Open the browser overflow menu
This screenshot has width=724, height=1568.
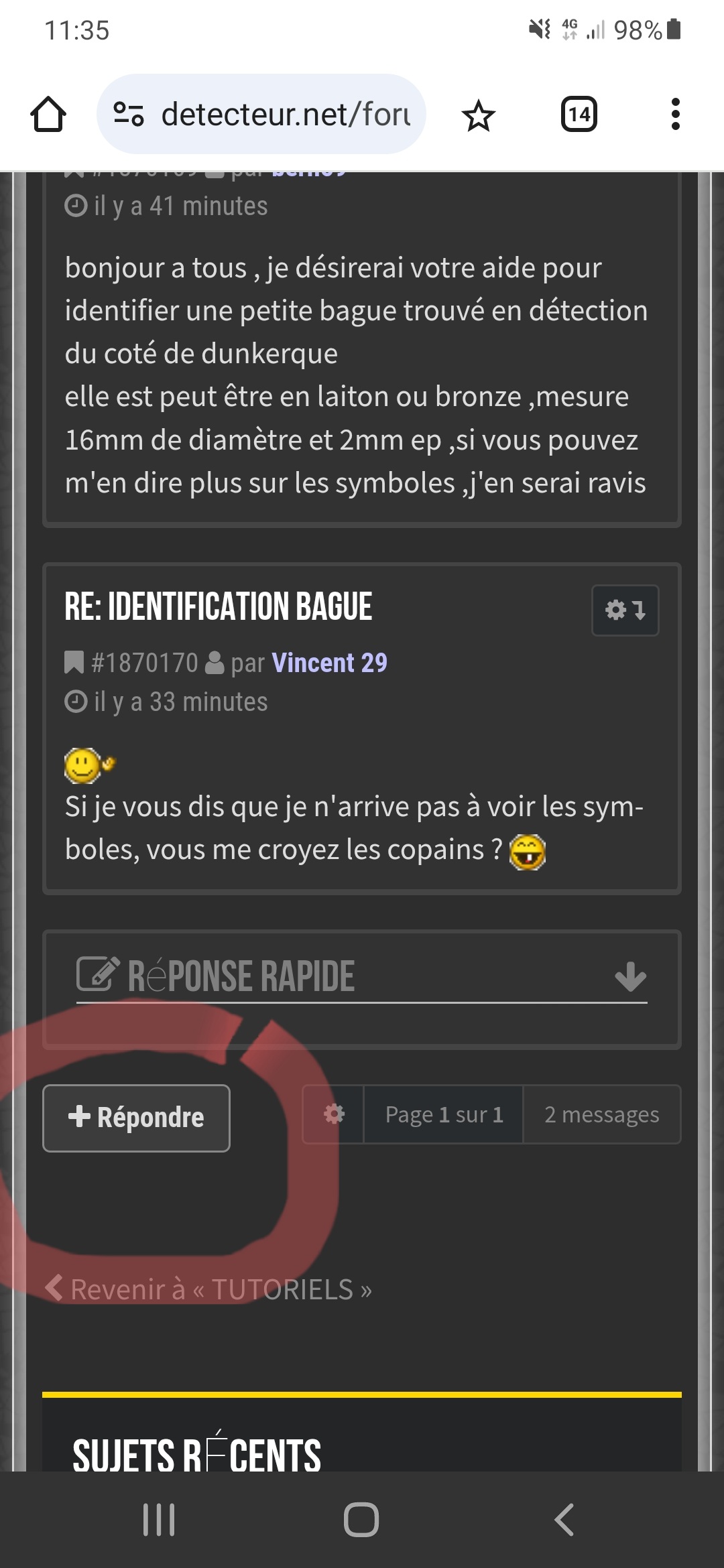[x=675, y=115]
